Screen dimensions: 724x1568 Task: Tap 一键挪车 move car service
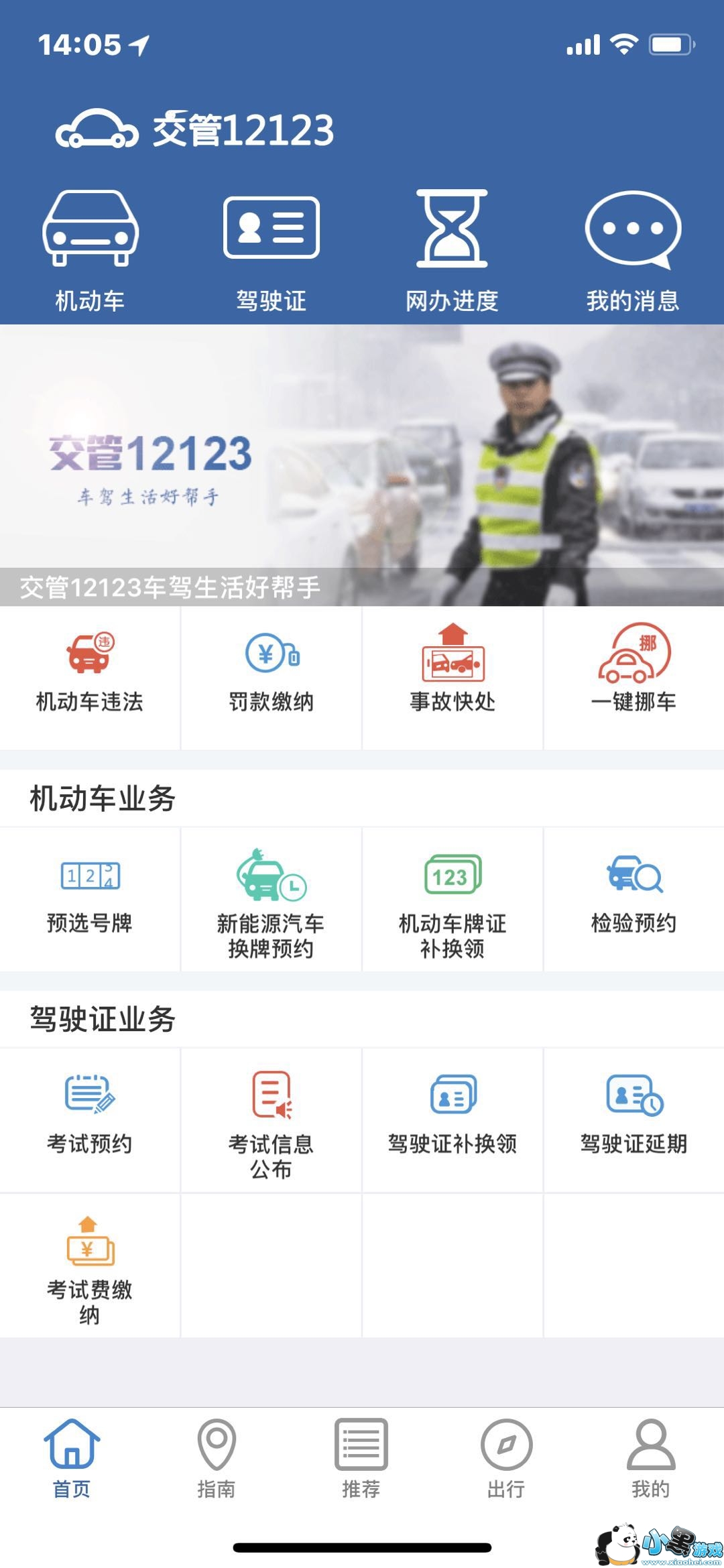point(633,674)
